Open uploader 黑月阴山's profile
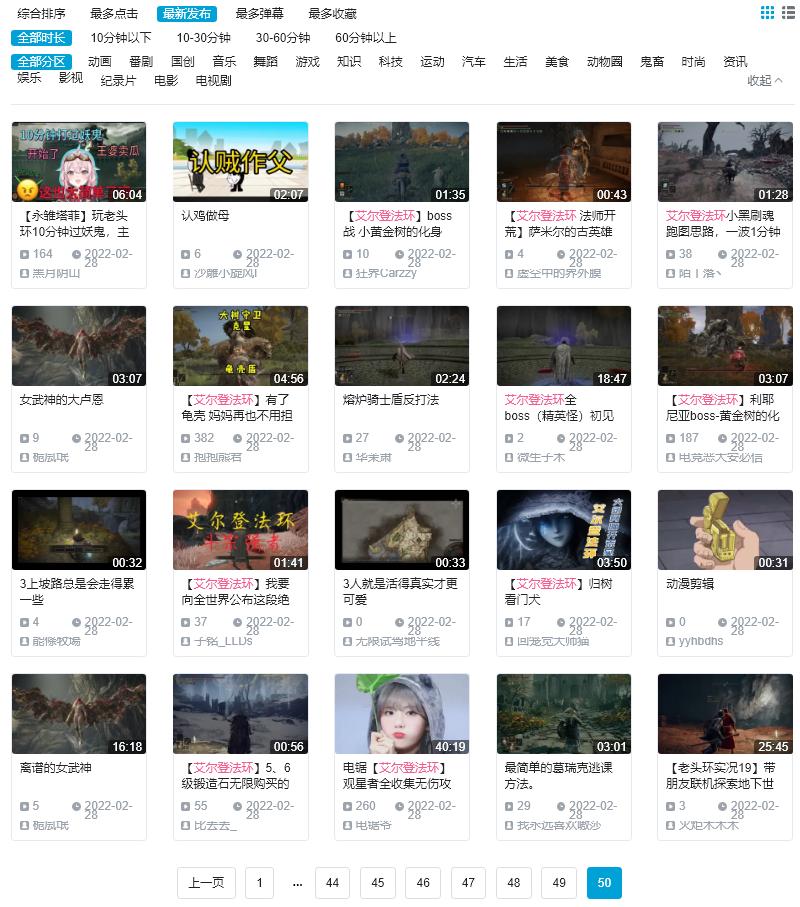800x907 pixels. point(56,273)
